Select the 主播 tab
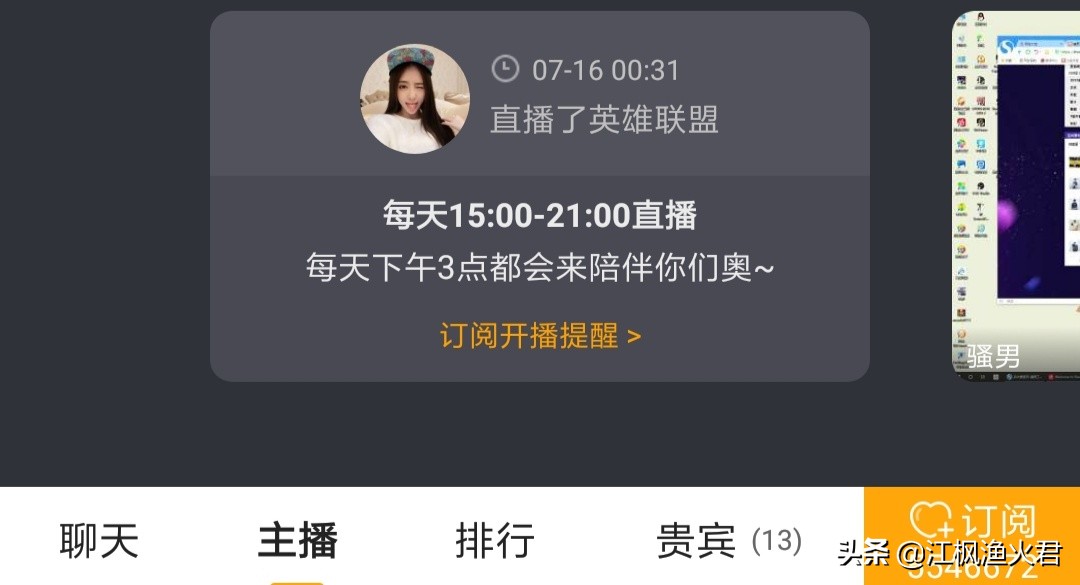 point(297,541)
